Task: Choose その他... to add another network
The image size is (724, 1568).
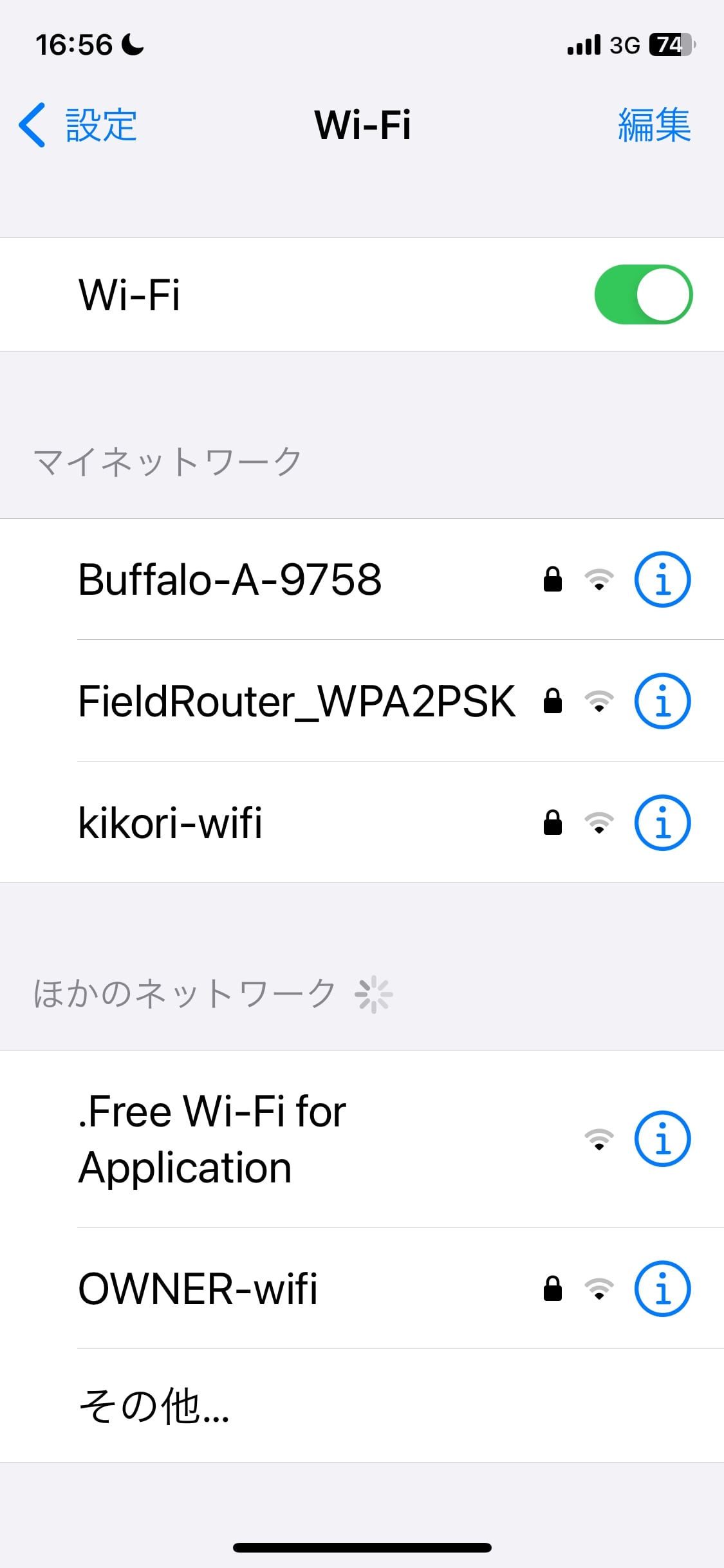Action: pyautogui.click(x=362, y=1406)
